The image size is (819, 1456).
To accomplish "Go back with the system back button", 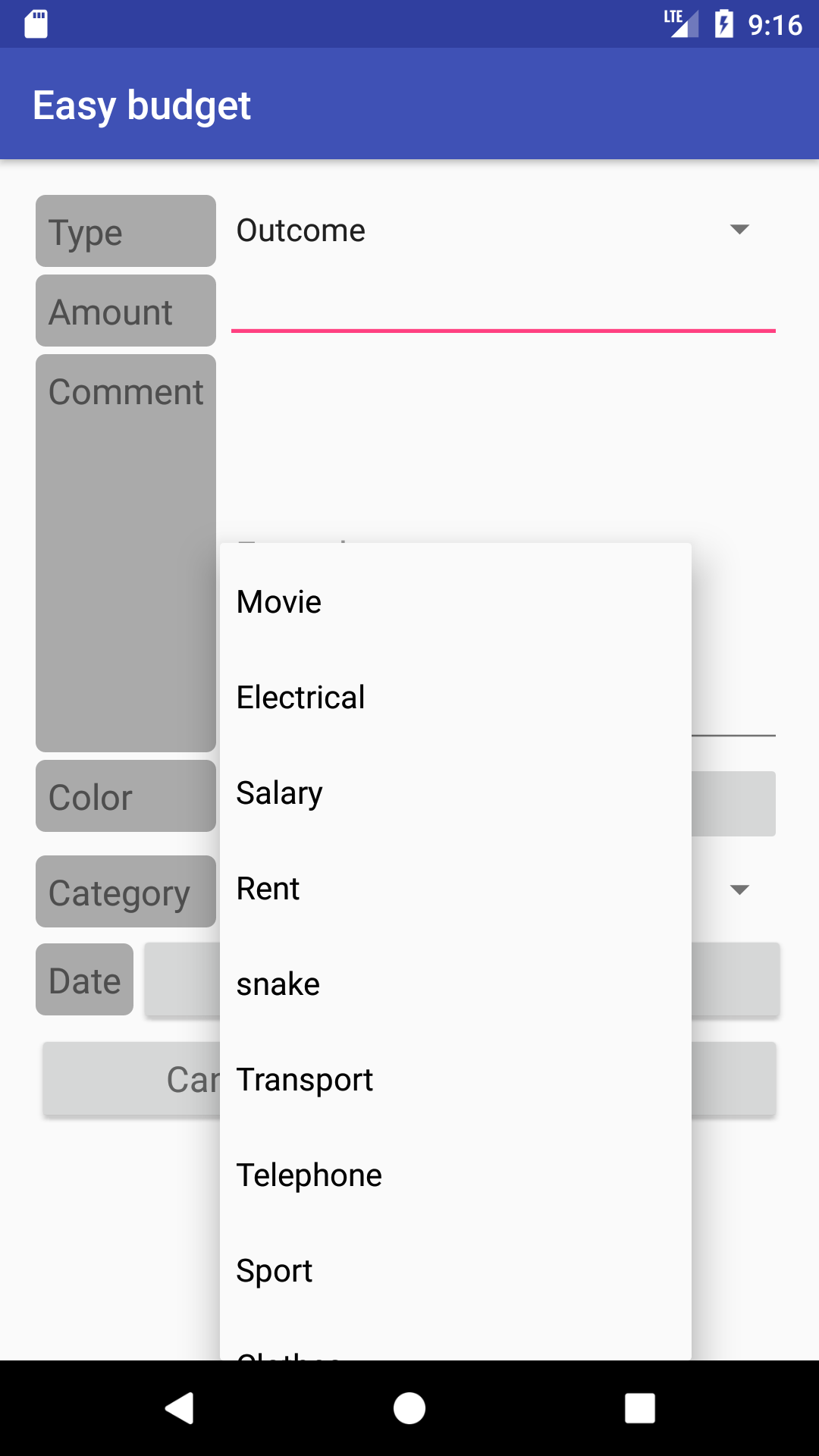I will click(180, 1408).
